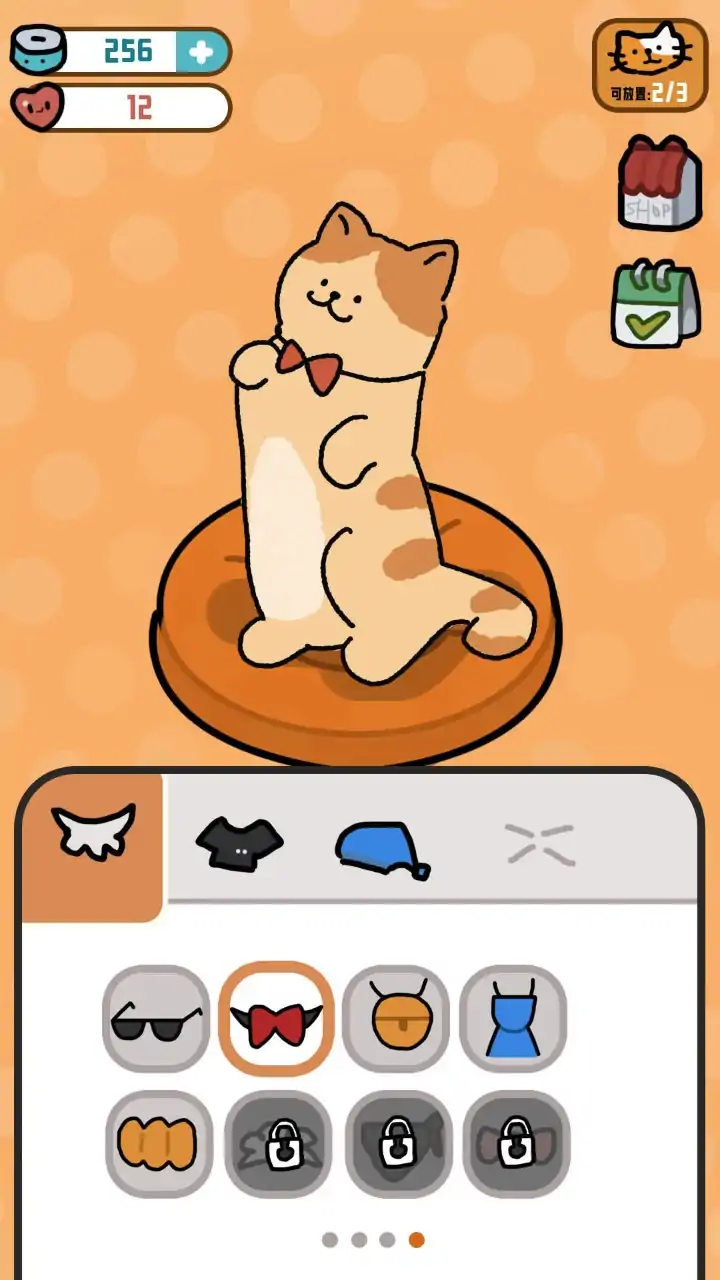The height and width of the screenshot is (1280, 720).
Task: Equip the black sunglasses item
Action: click(156, 1019)
